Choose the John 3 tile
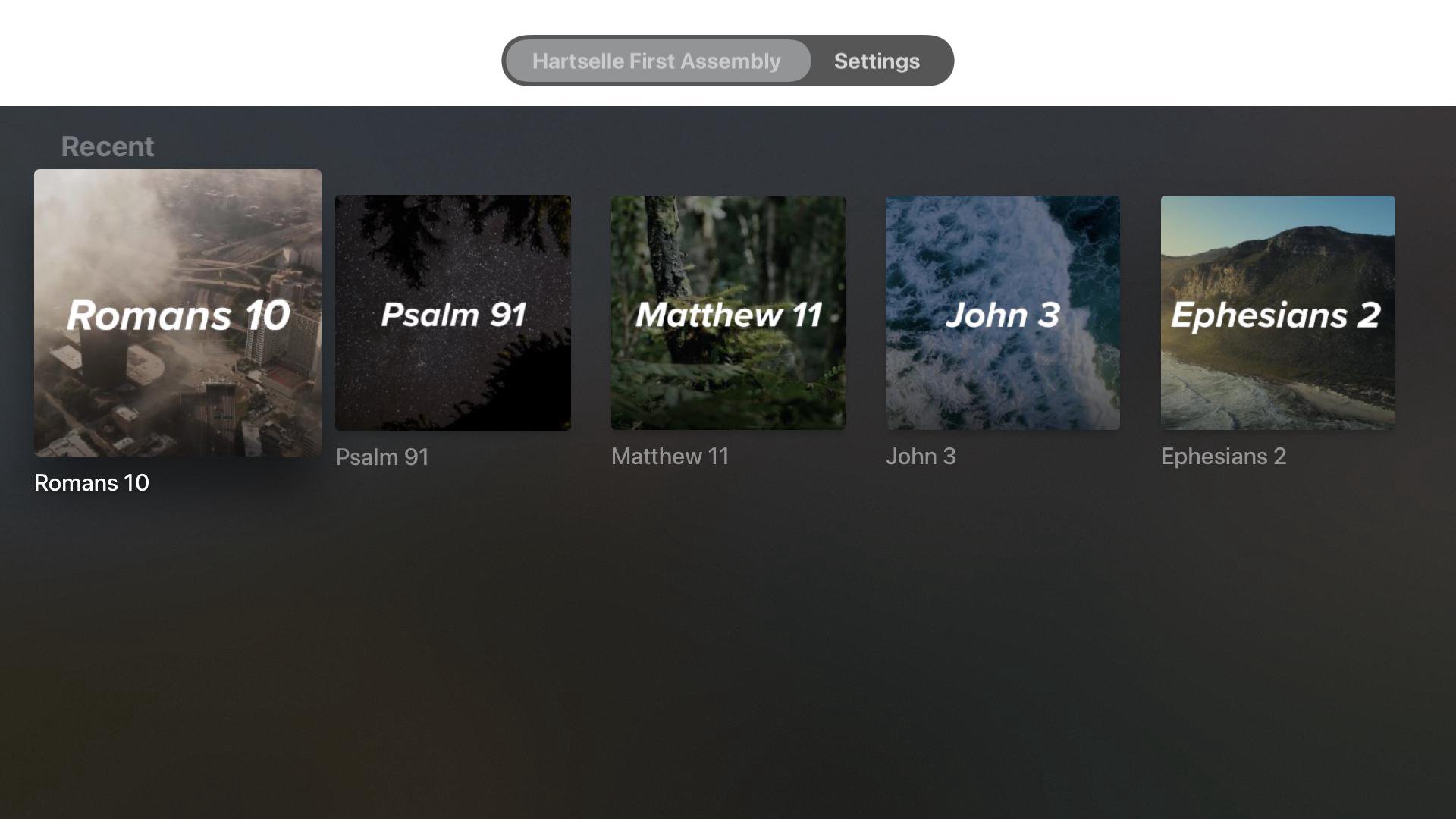 (1003, 312)
